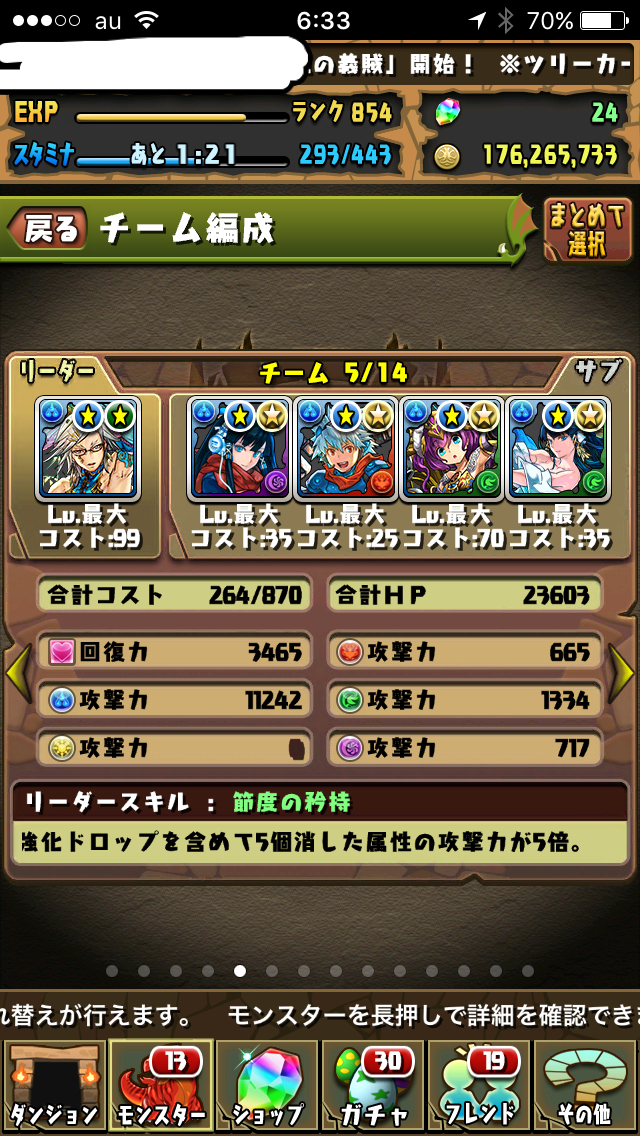The width and height of the screenshot is (640, 1136).
Task: Select the sub monster with cost 70
Action: 452,449
